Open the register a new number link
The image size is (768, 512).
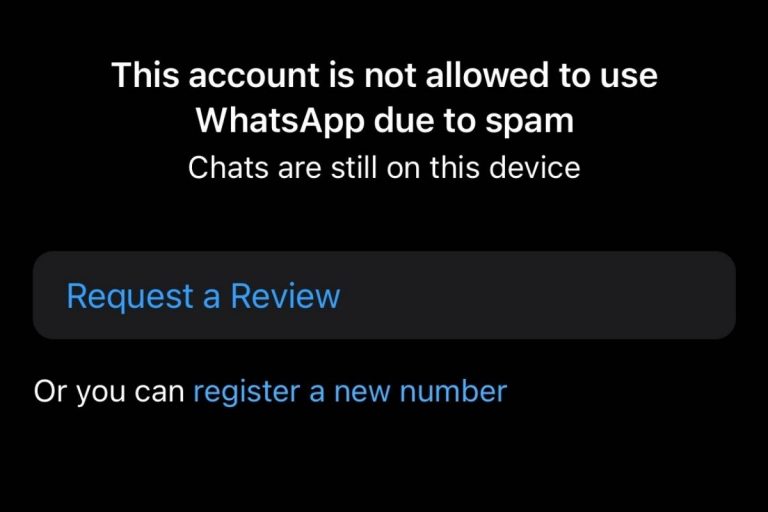(x=350, y=391)
